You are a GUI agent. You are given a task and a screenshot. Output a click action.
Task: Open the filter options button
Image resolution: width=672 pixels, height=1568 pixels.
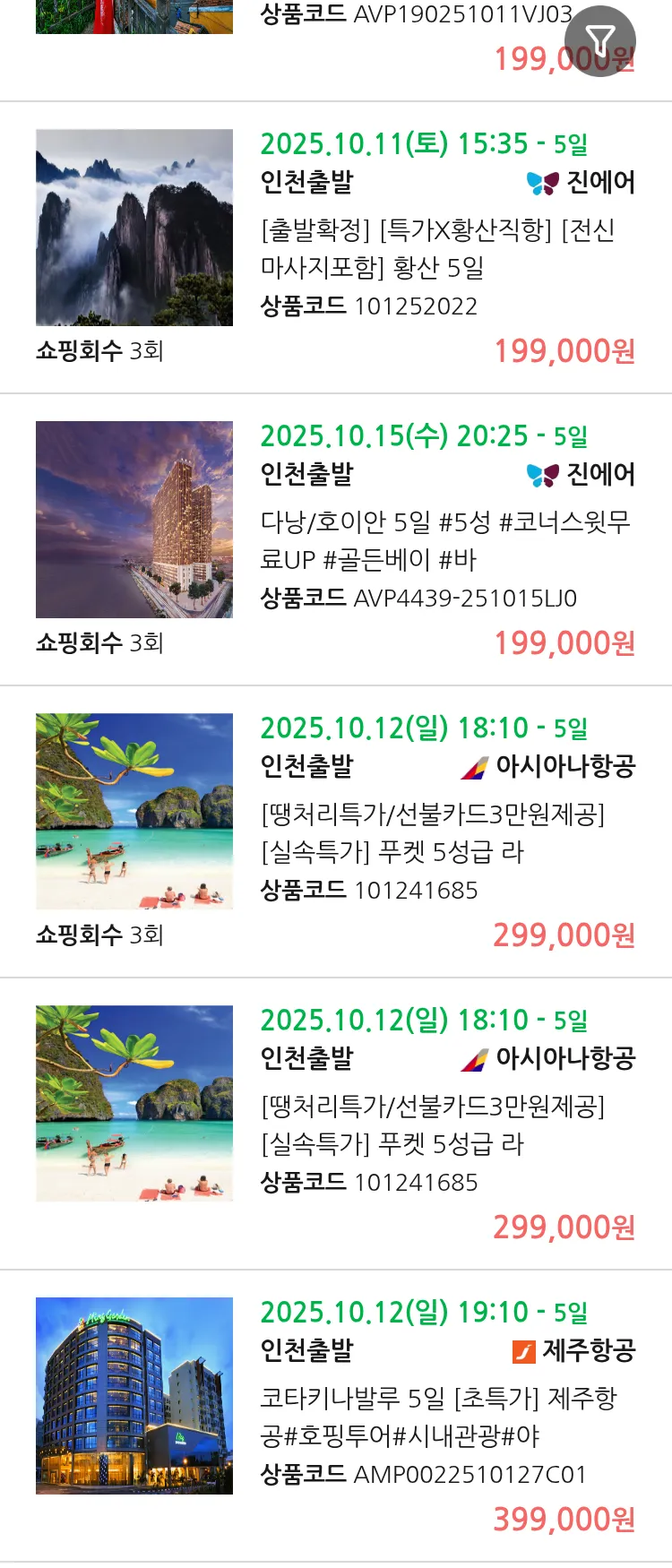pyautogui.click(x=599, y=40)
